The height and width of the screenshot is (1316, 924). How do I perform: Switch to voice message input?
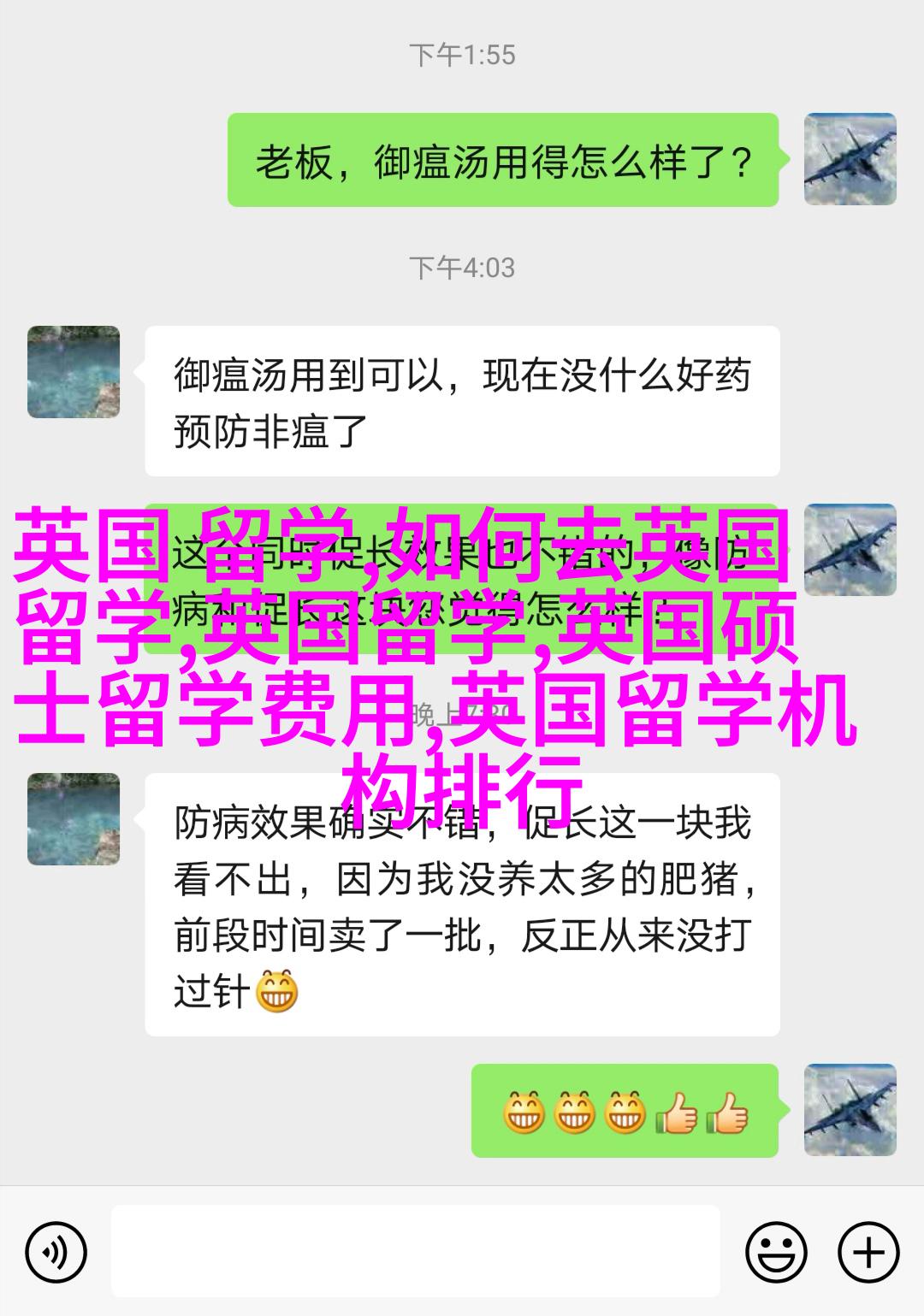(x=56, y=1254)
